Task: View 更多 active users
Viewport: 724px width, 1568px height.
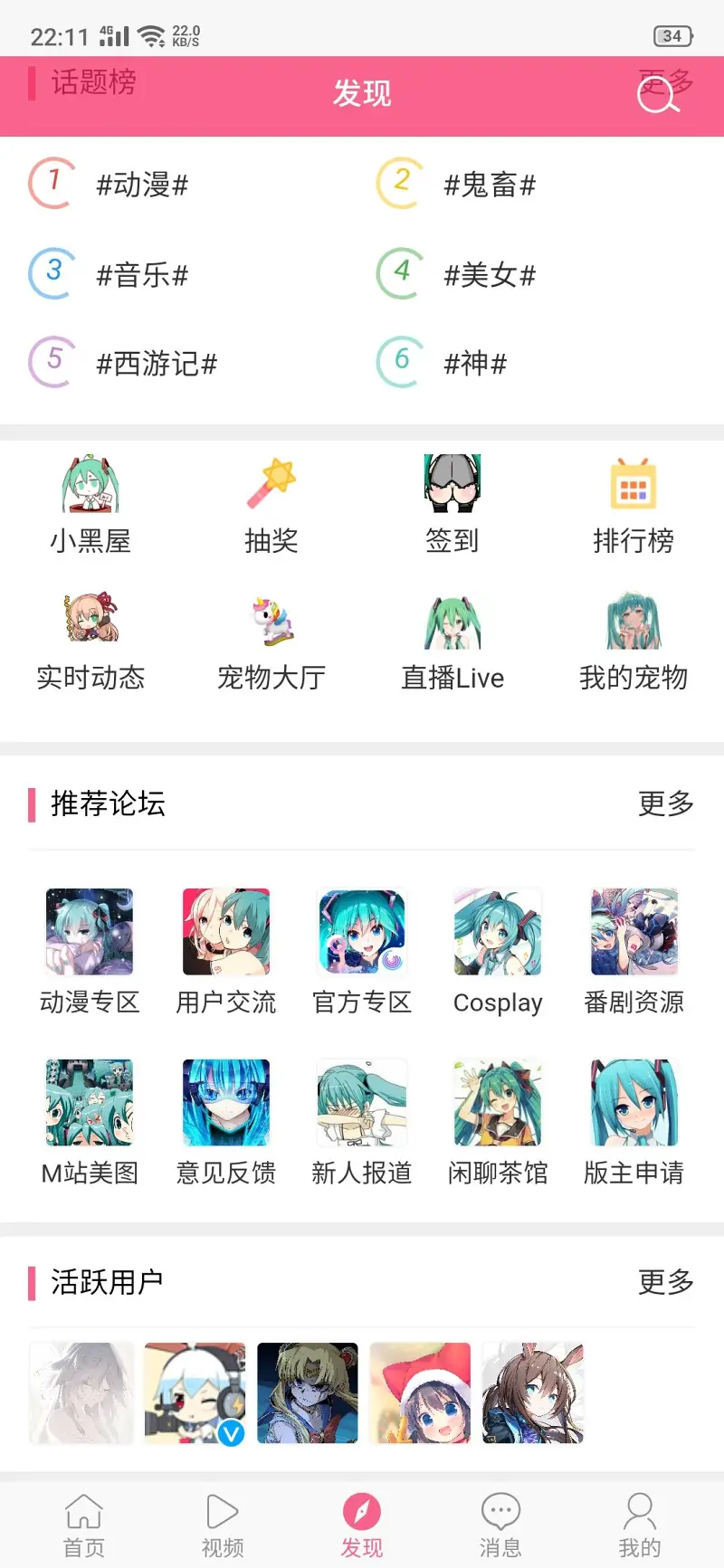Action: tap(665, 1282)
